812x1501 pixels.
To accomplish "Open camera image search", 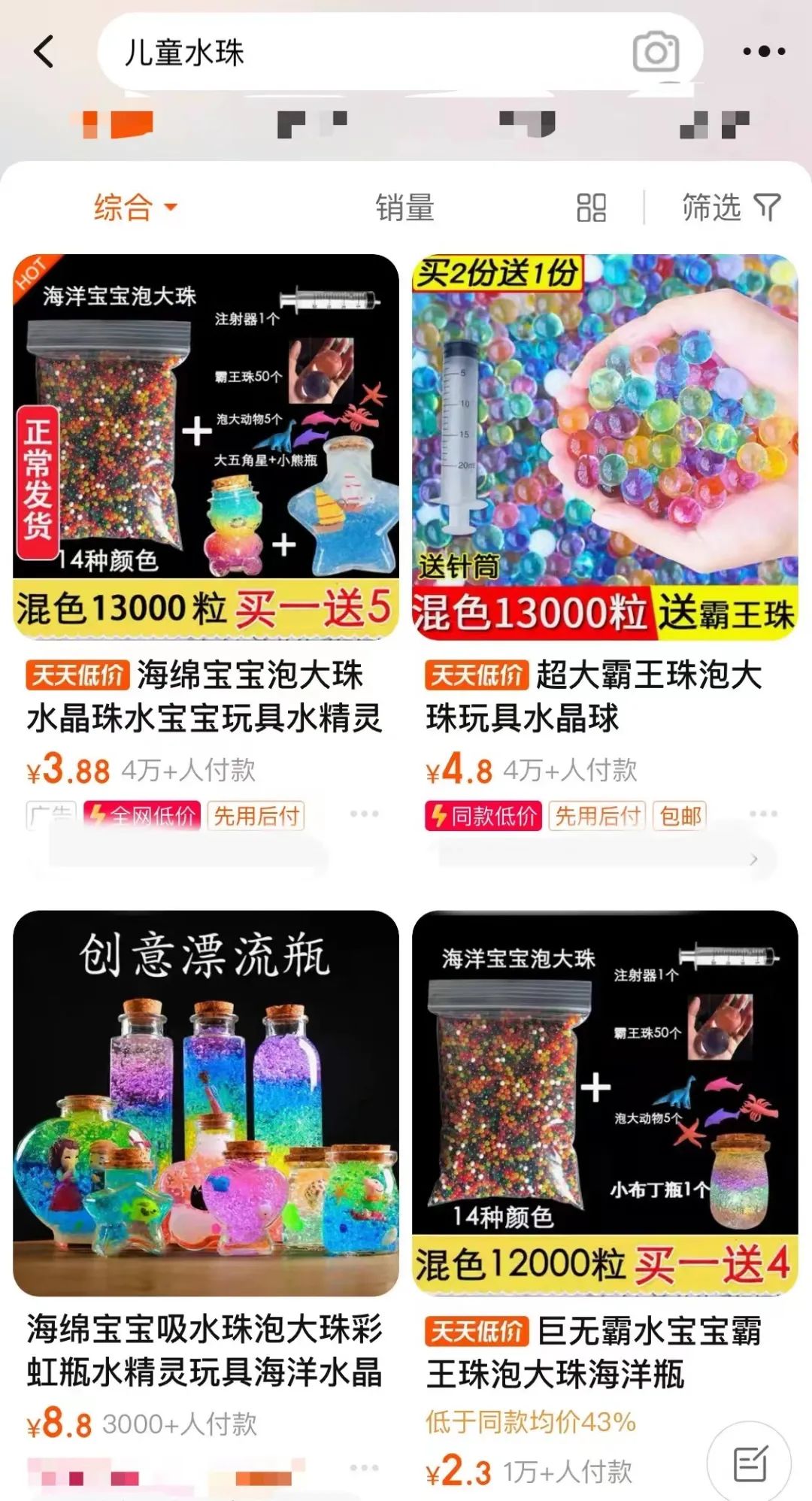I will tap(656, 52).
